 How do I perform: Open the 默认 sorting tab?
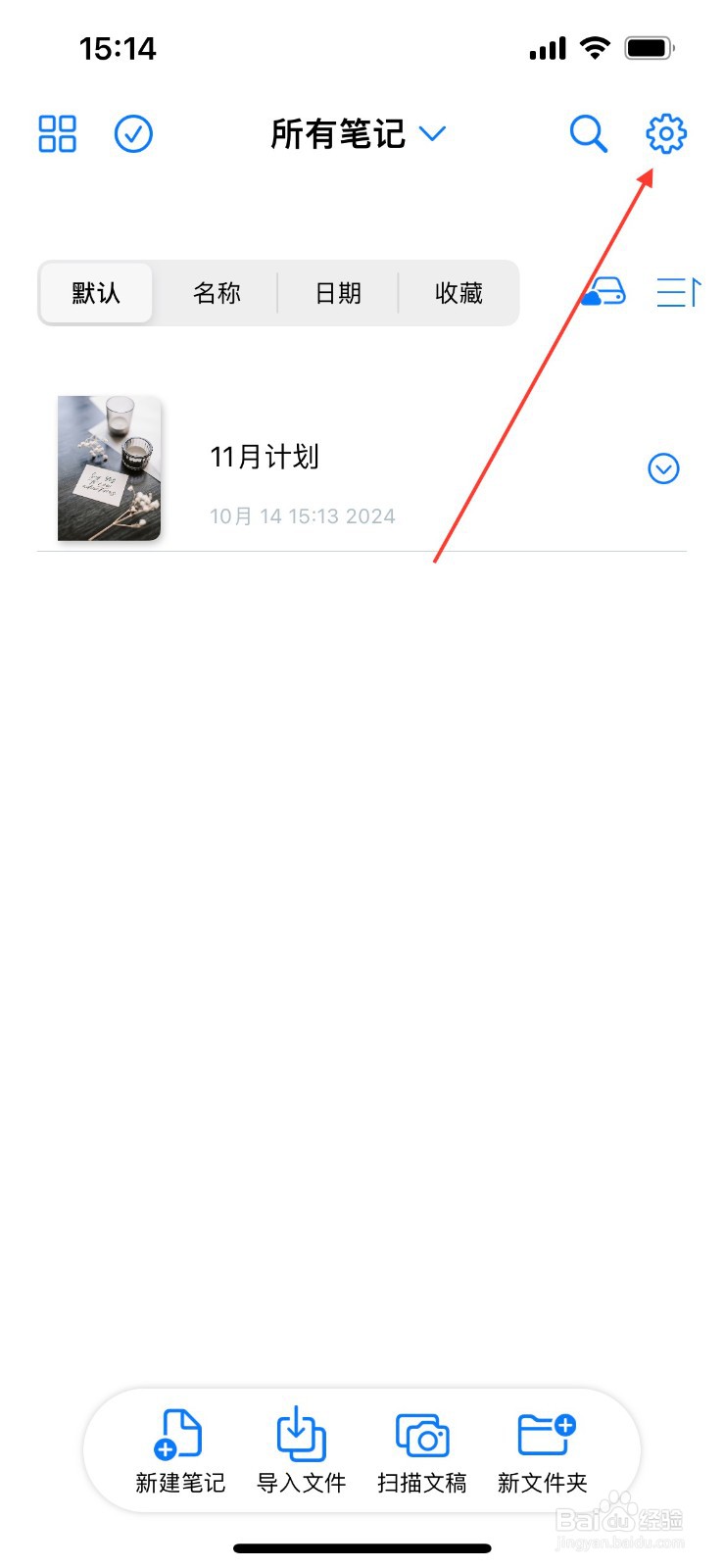(95, 292)
